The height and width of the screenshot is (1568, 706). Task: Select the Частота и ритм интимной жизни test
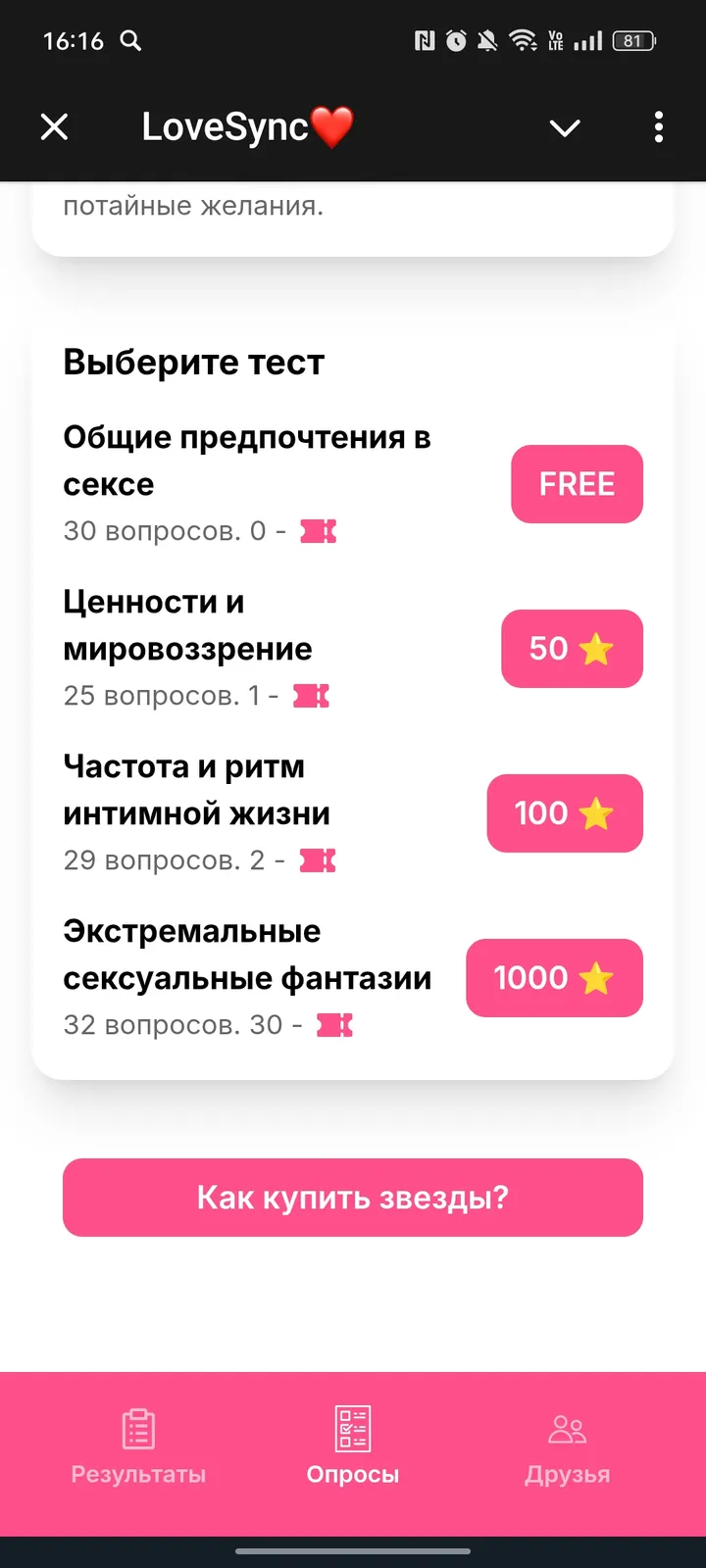coord(564,812)
